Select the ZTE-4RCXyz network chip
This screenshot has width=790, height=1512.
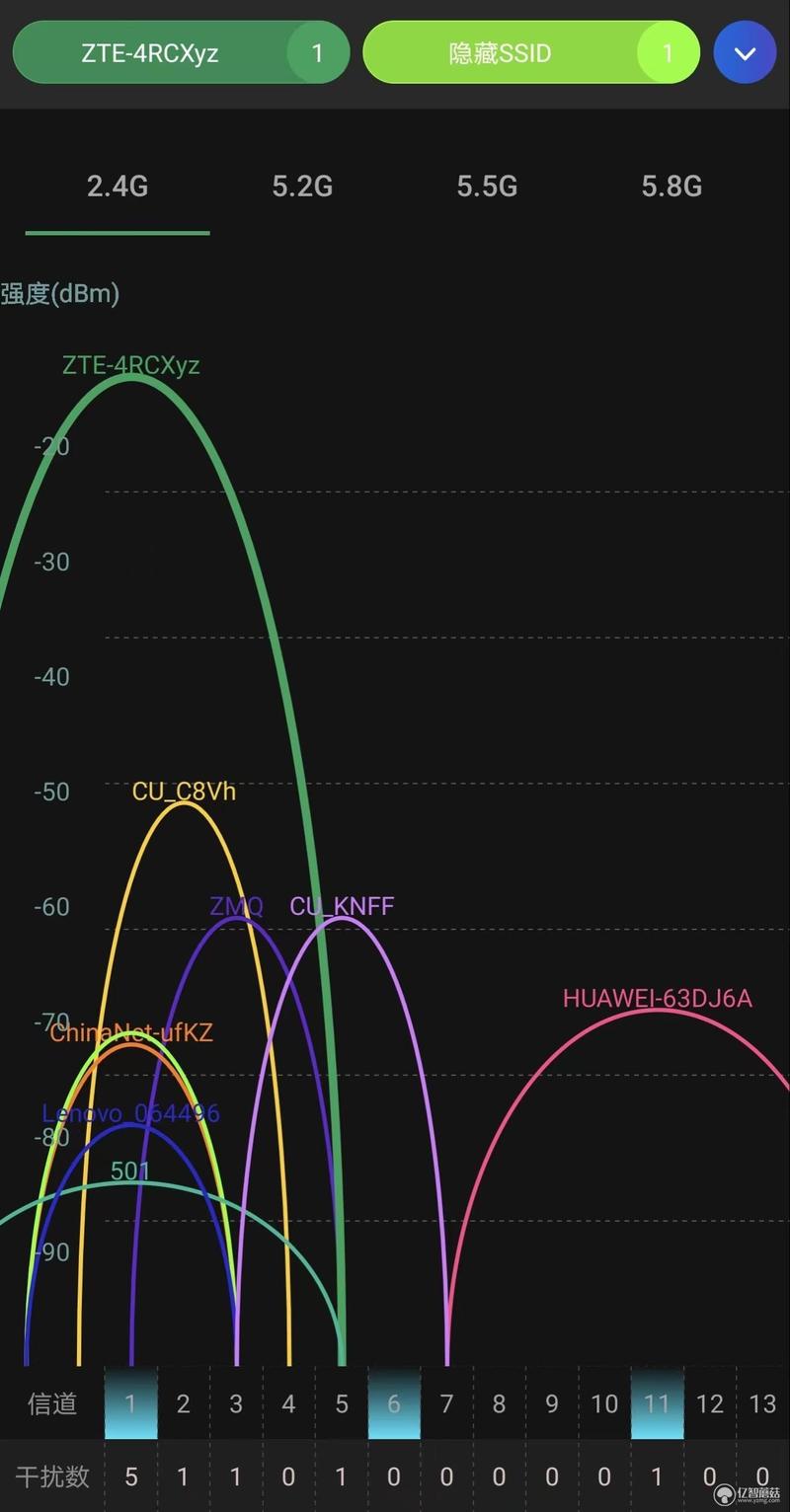click(x=181, y=52)
